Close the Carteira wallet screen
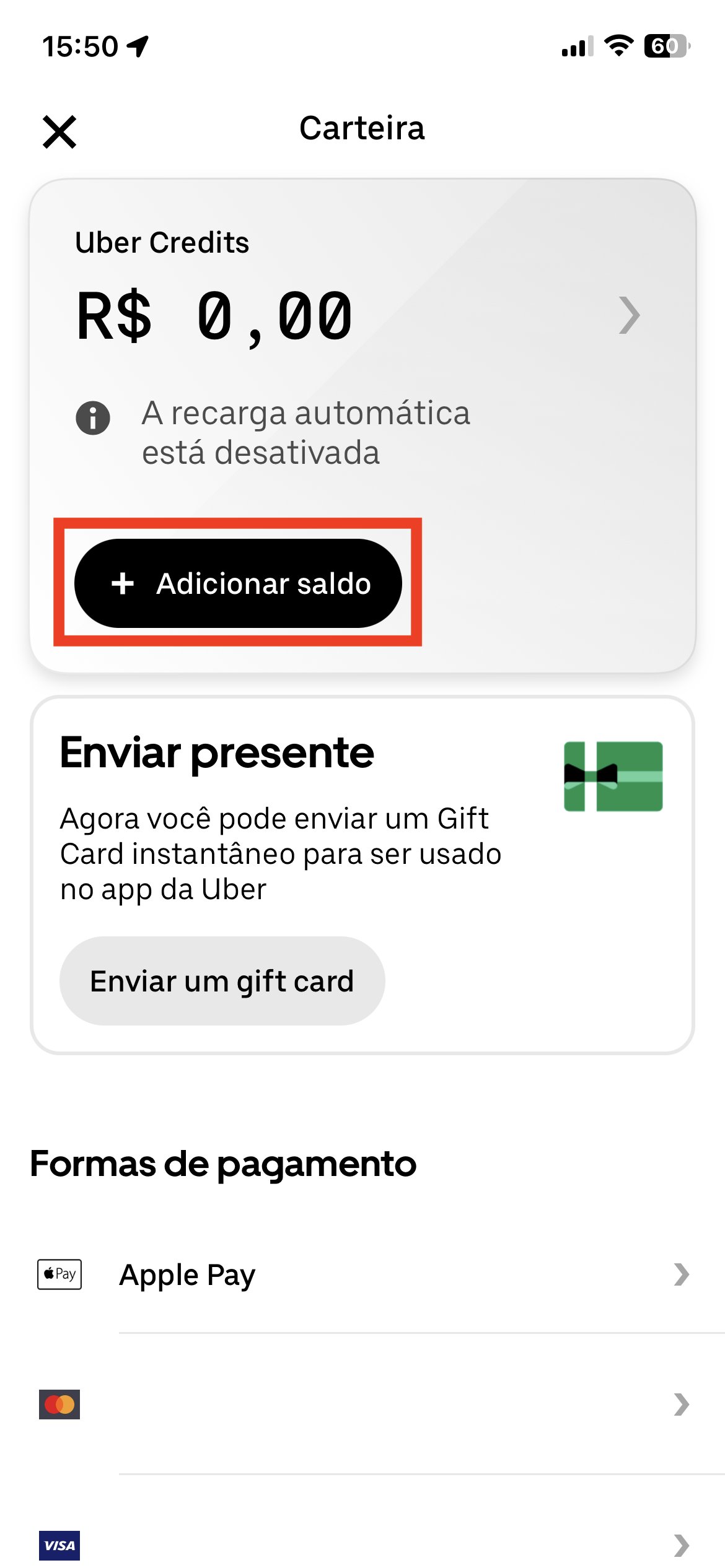The width and height of the screenshot is (725, 1568). [59, 131]
